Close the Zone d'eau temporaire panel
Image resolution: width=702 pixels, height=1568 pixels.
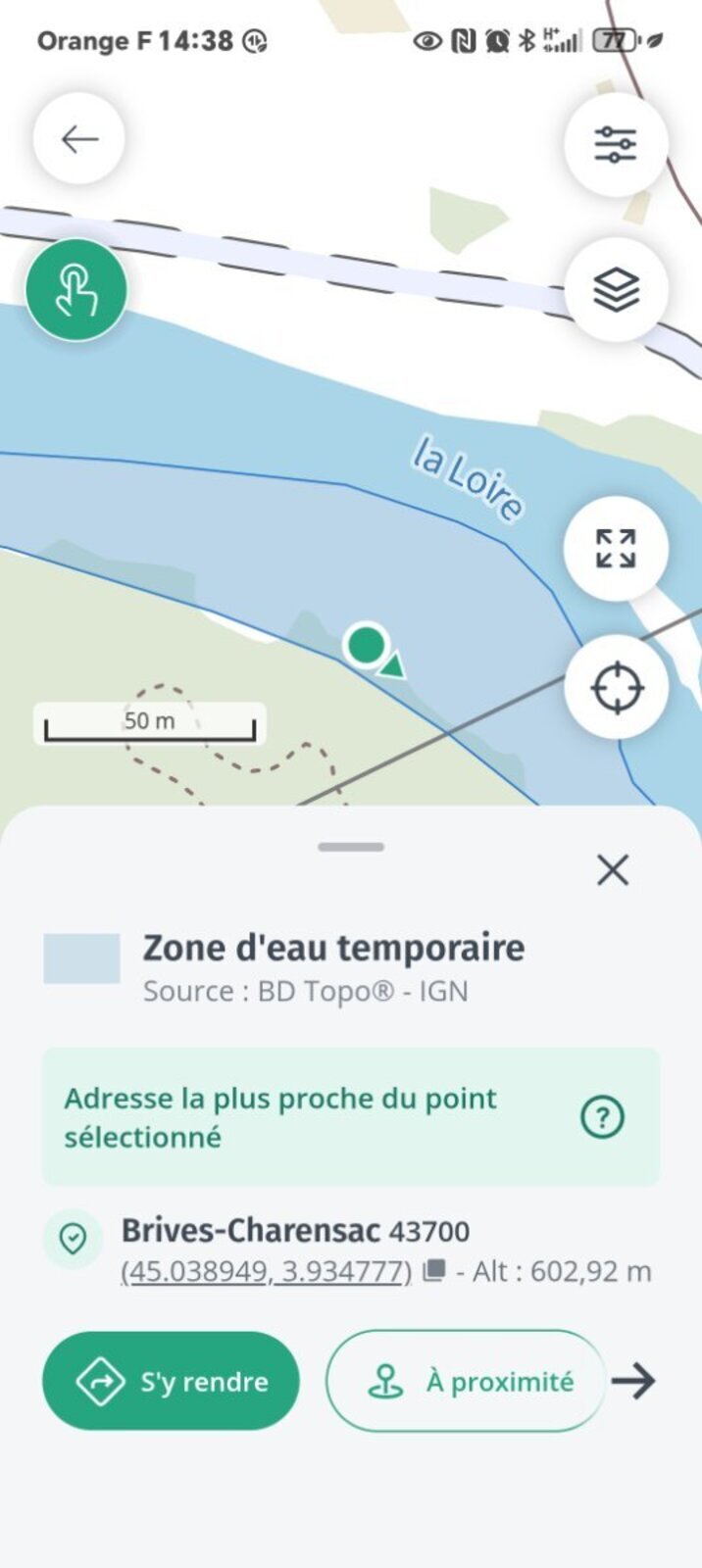click(x=613, y=869)
